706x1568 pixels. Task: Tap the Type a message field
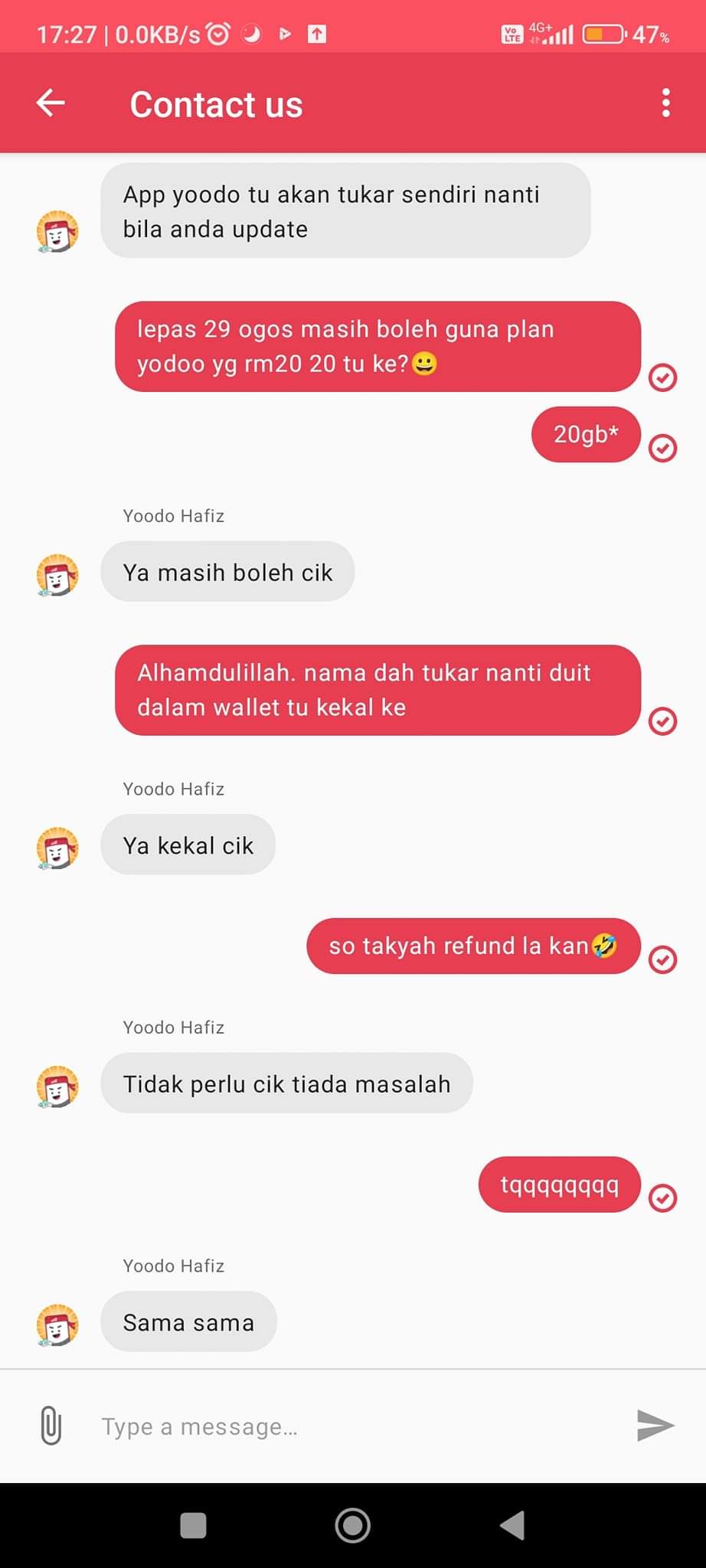pyautogui.click(x=352, y=1426)
